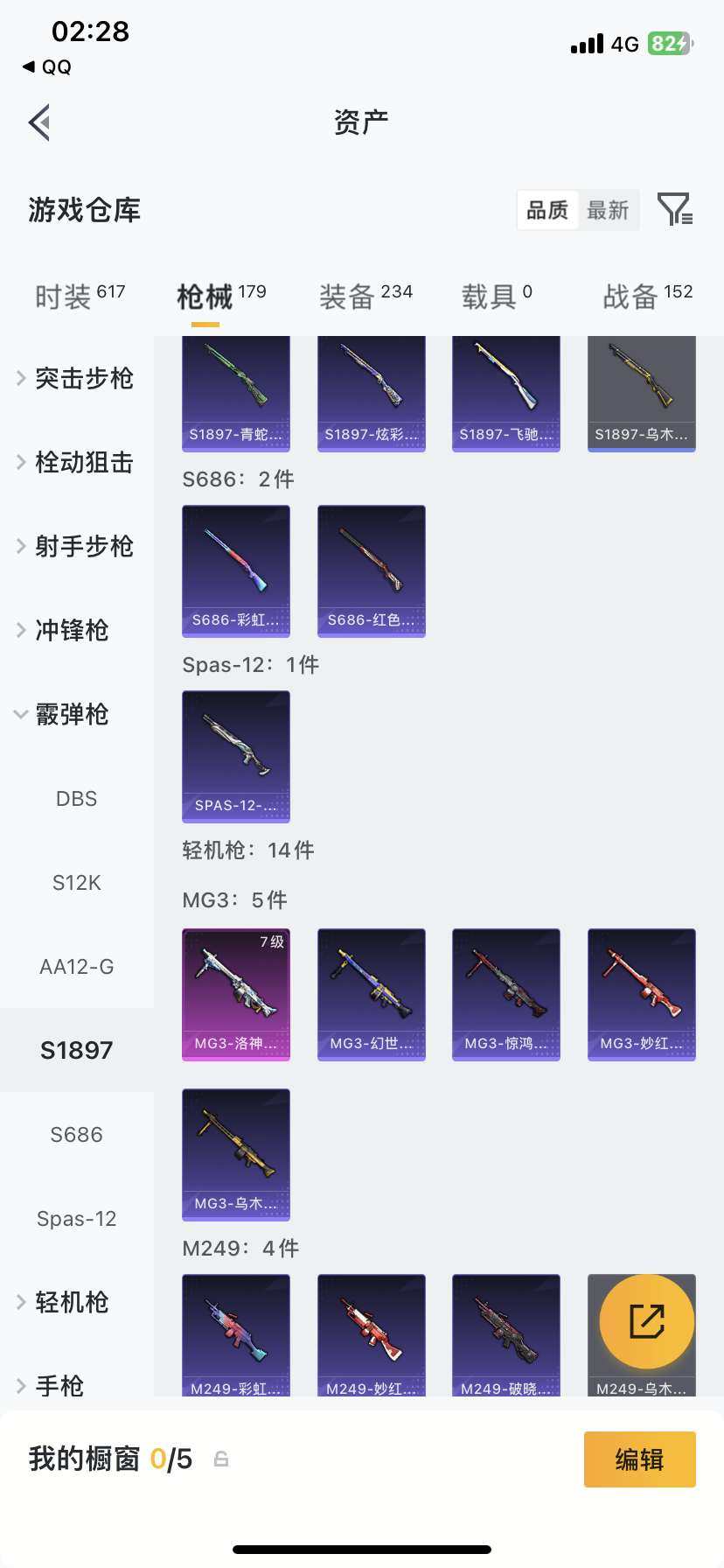724x1568 pixels.
Task: Toggle sorting to 最新
Action: coord(609,210)
